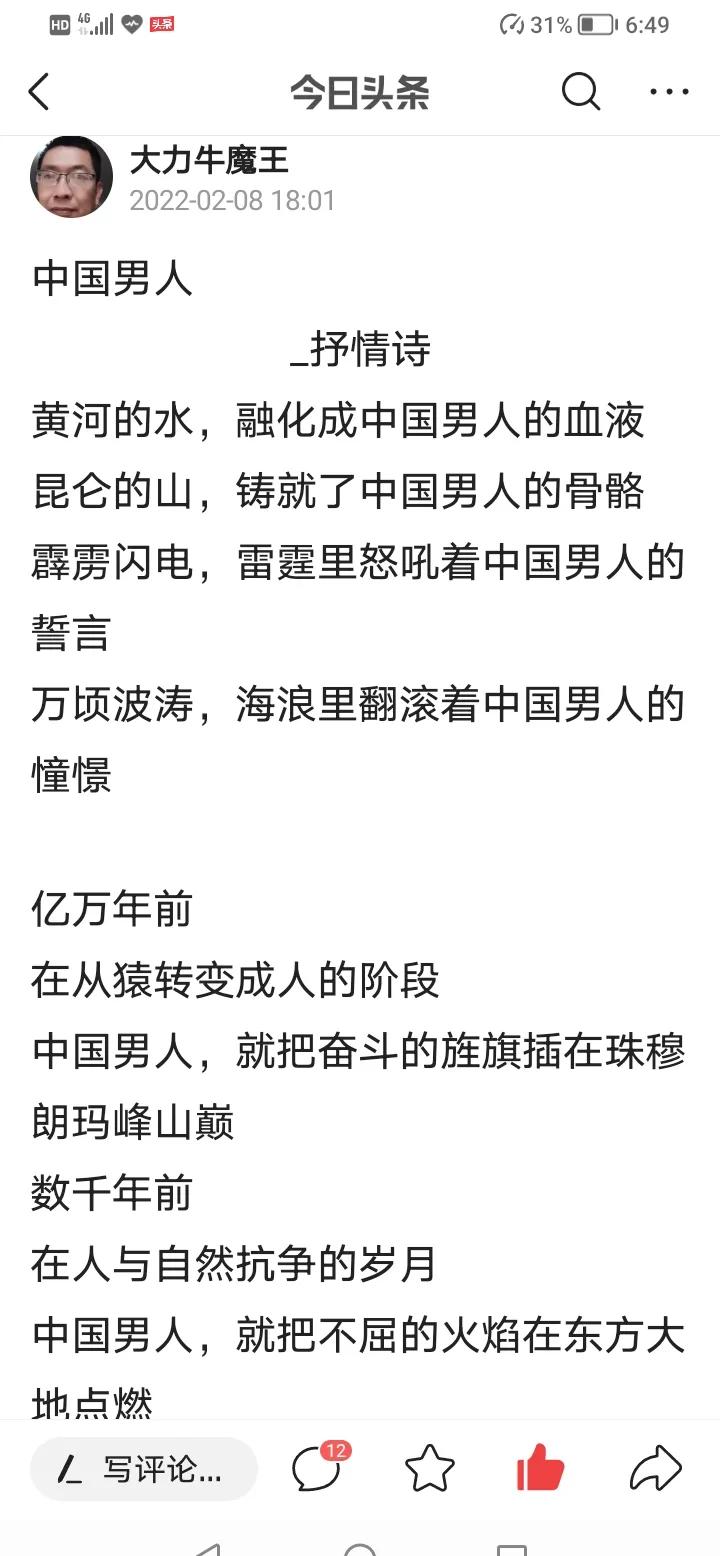Open the three-dot overflow menu
The image size is (720, 1556).
[x=669, y=92]
